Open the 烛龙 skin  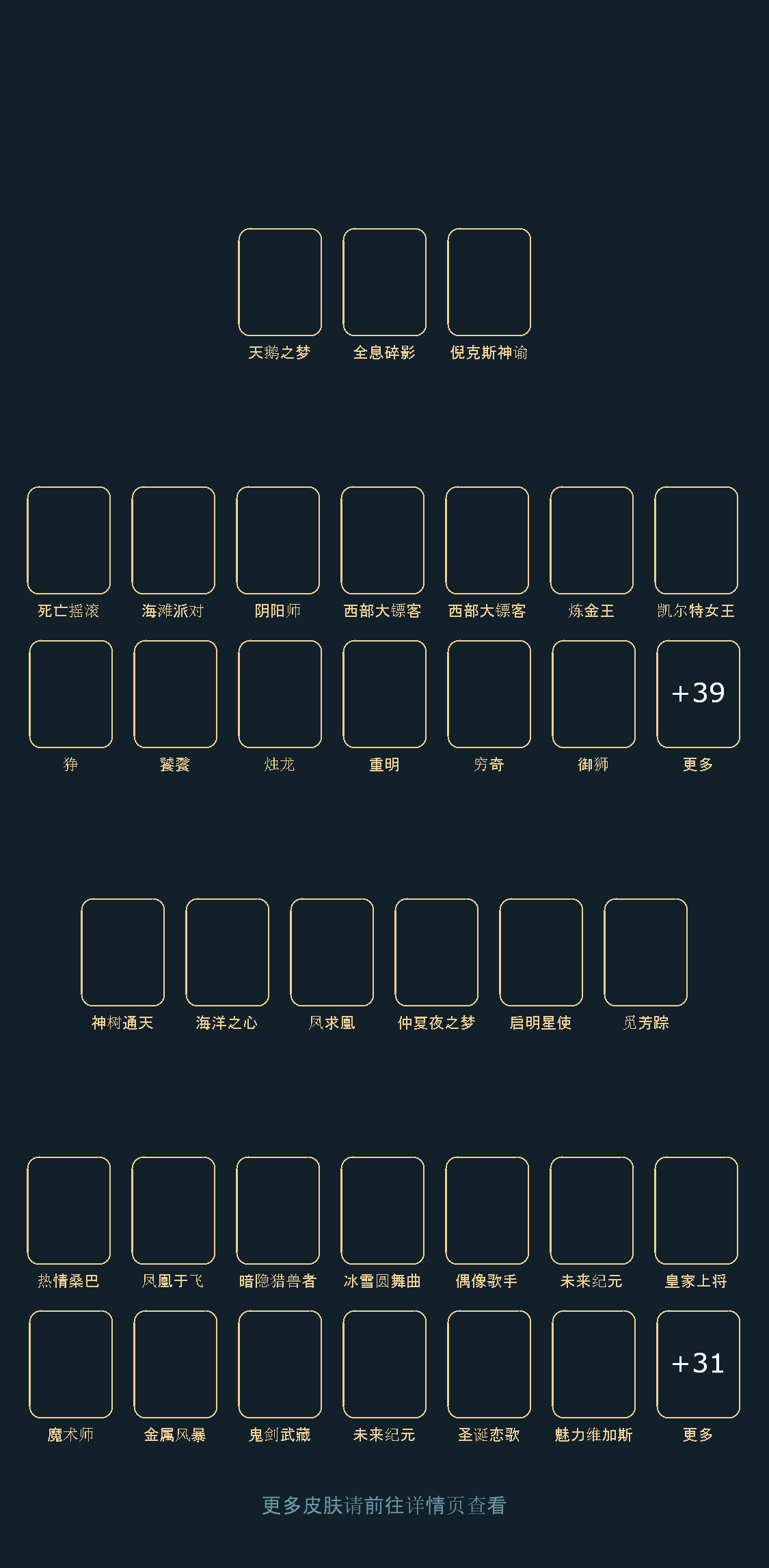(x=280, y=694)
